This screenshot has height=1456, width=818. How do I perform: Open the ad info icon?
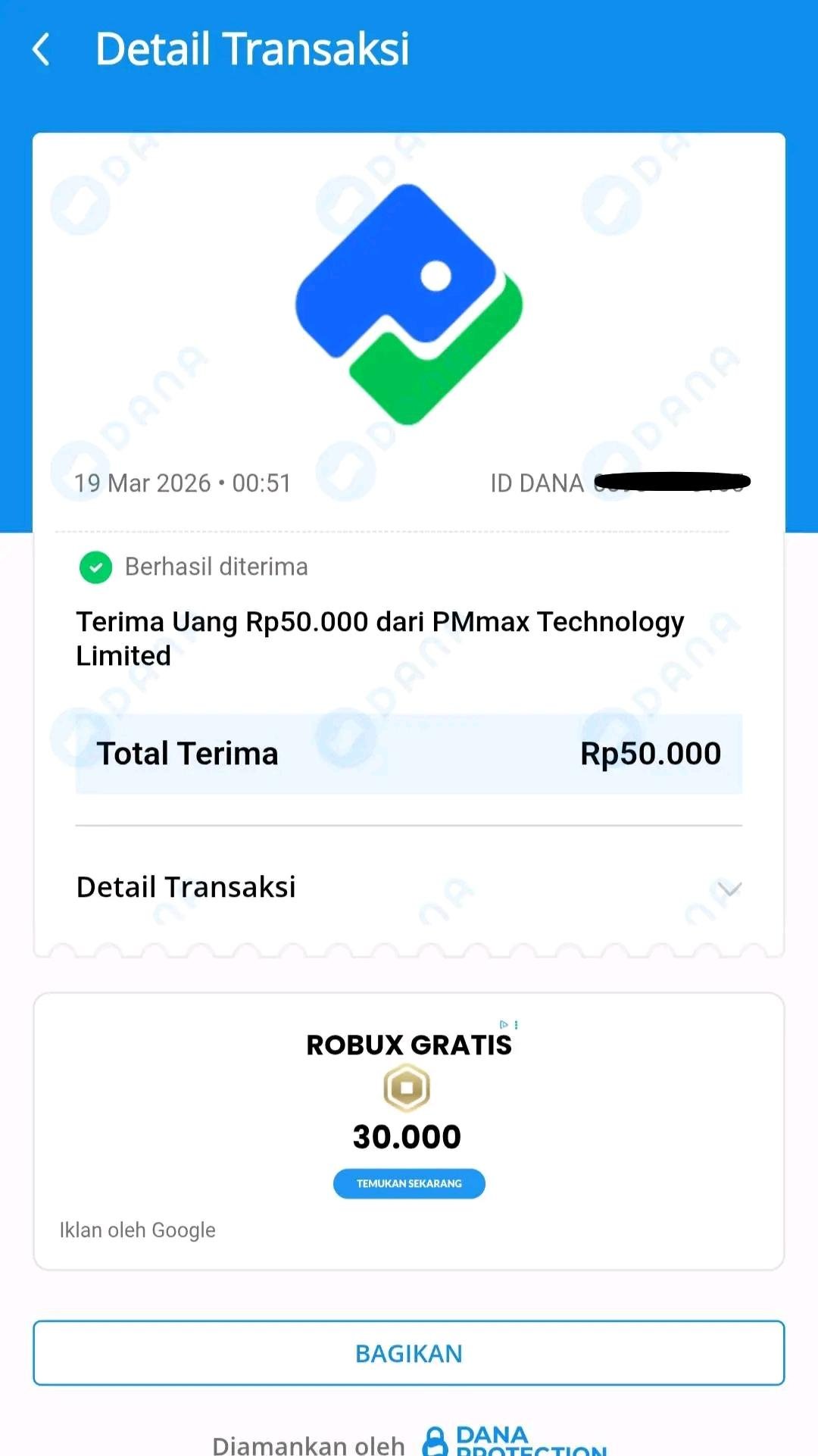click(x=504, y=1024)
